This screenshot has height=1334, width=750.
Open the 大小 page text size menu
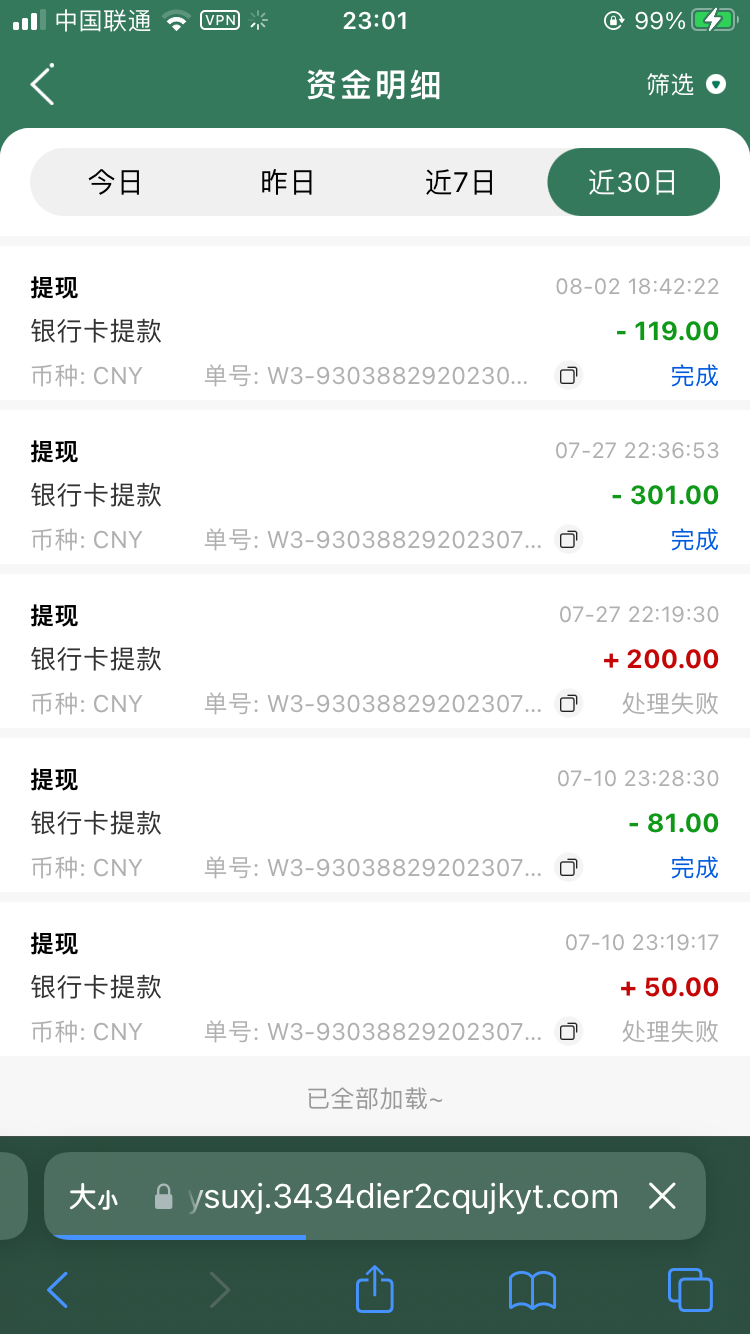tap(92, 1197)
